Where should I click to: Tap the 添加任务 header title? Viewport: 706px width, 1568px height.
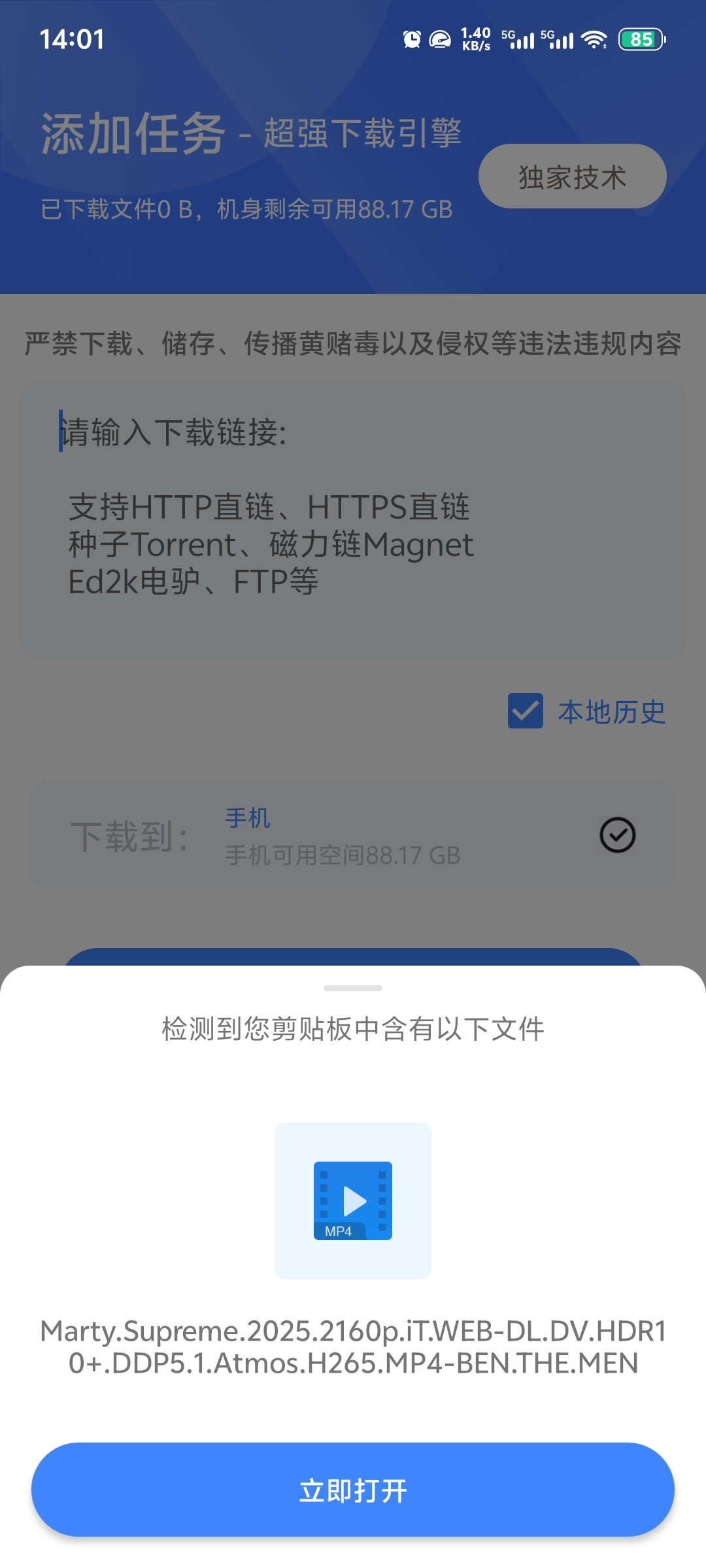tap(131, 131)
